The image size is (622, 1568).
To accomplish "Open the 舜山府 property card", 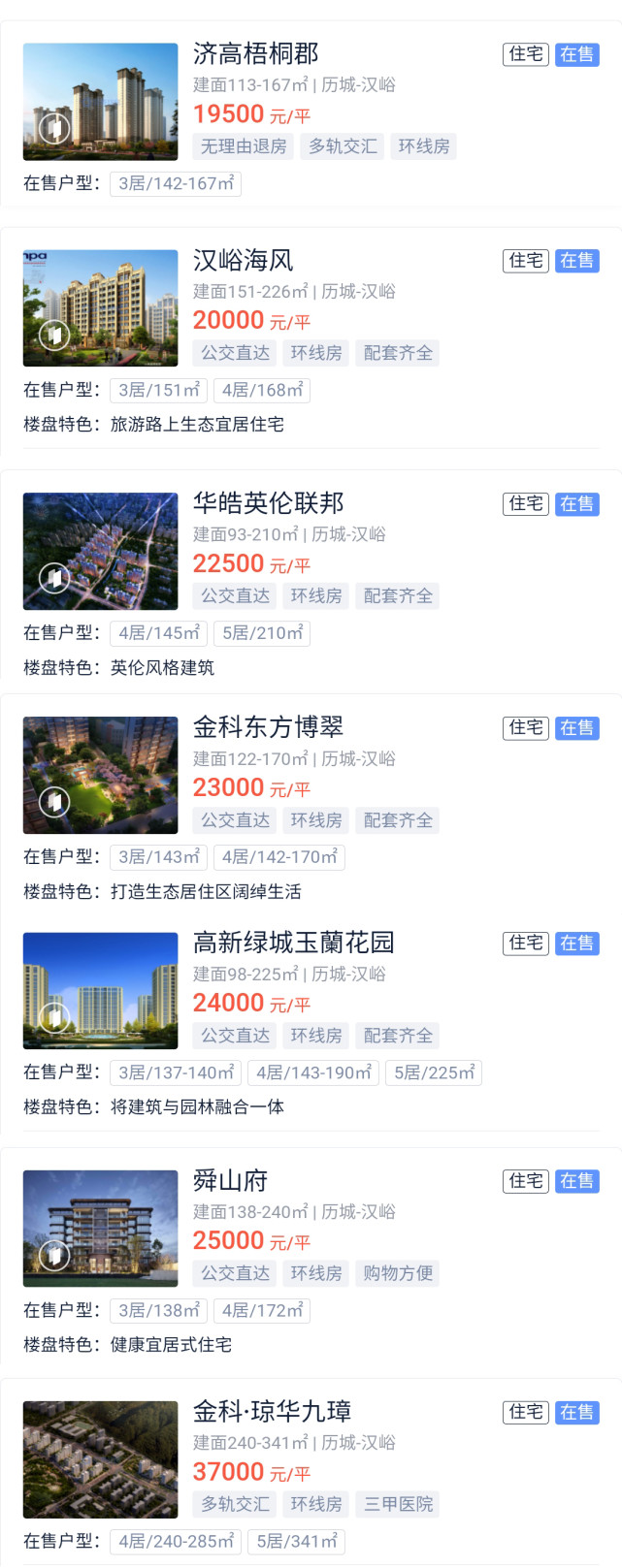I will (230, 1181).
